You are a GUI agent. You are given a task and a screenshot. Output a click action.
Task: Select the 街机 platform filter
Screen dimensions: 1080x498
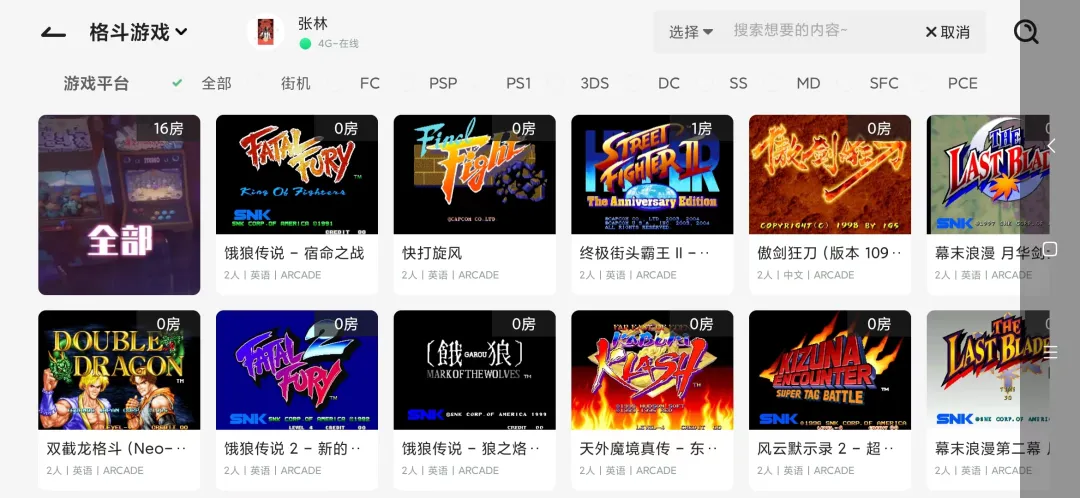(x=295, y=83)
